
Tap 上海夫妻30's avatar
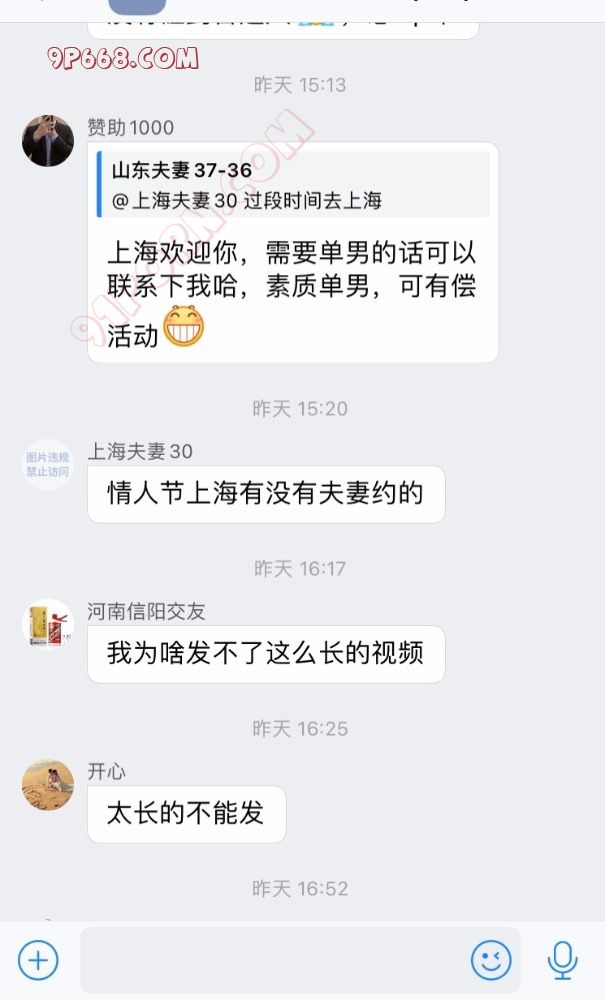(48, 465)
